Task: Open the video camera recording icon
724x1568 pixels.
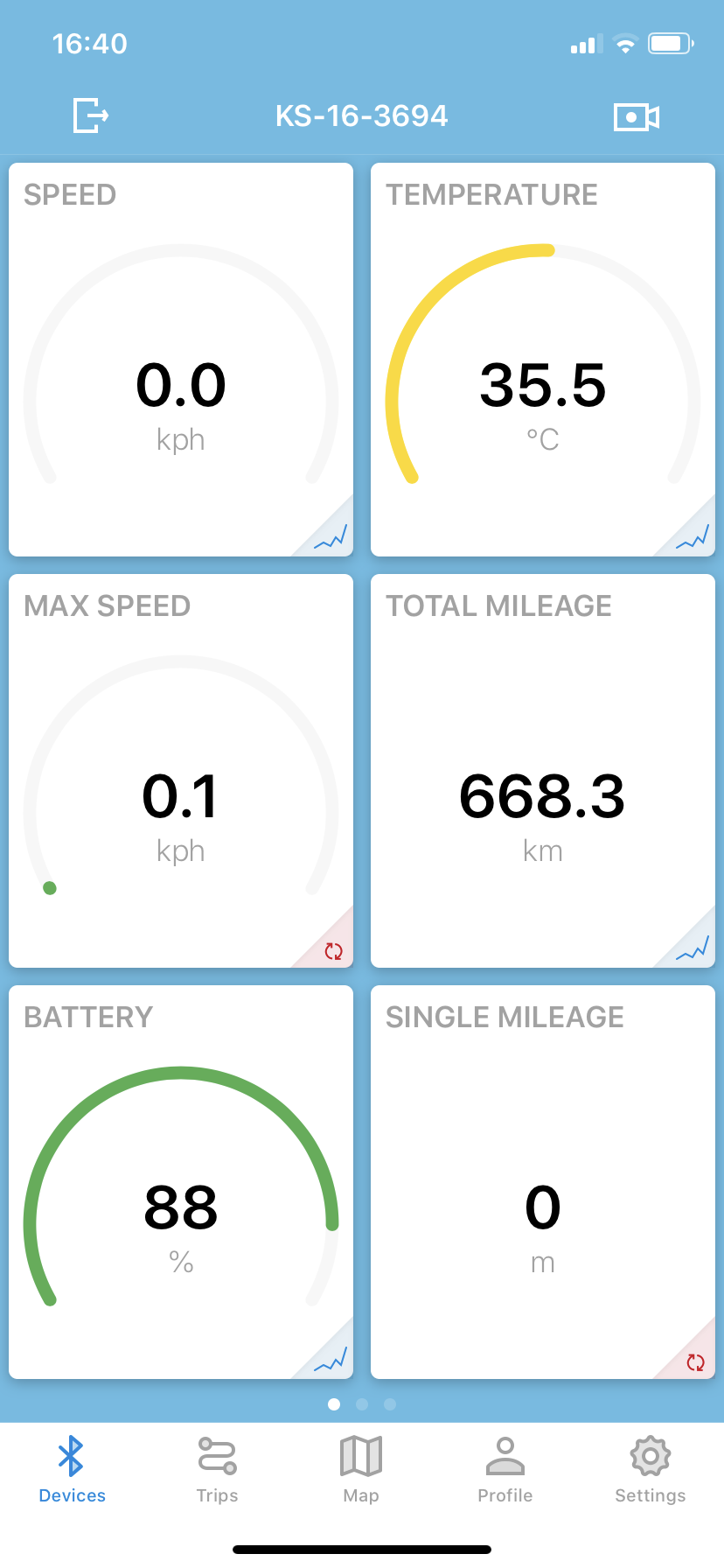Action: click(x=637, y=116)
